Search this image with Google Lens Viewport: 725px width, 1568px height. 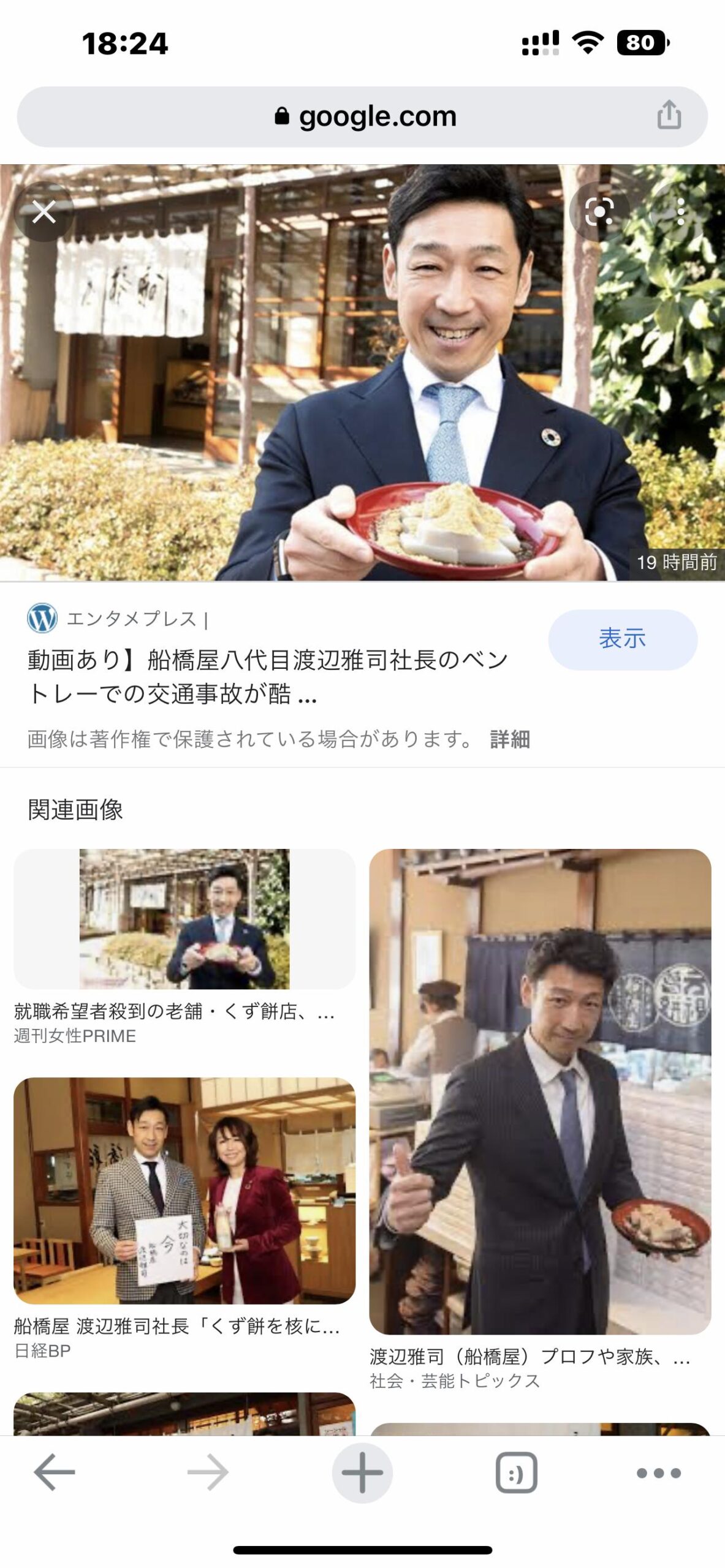pos(599,213)
